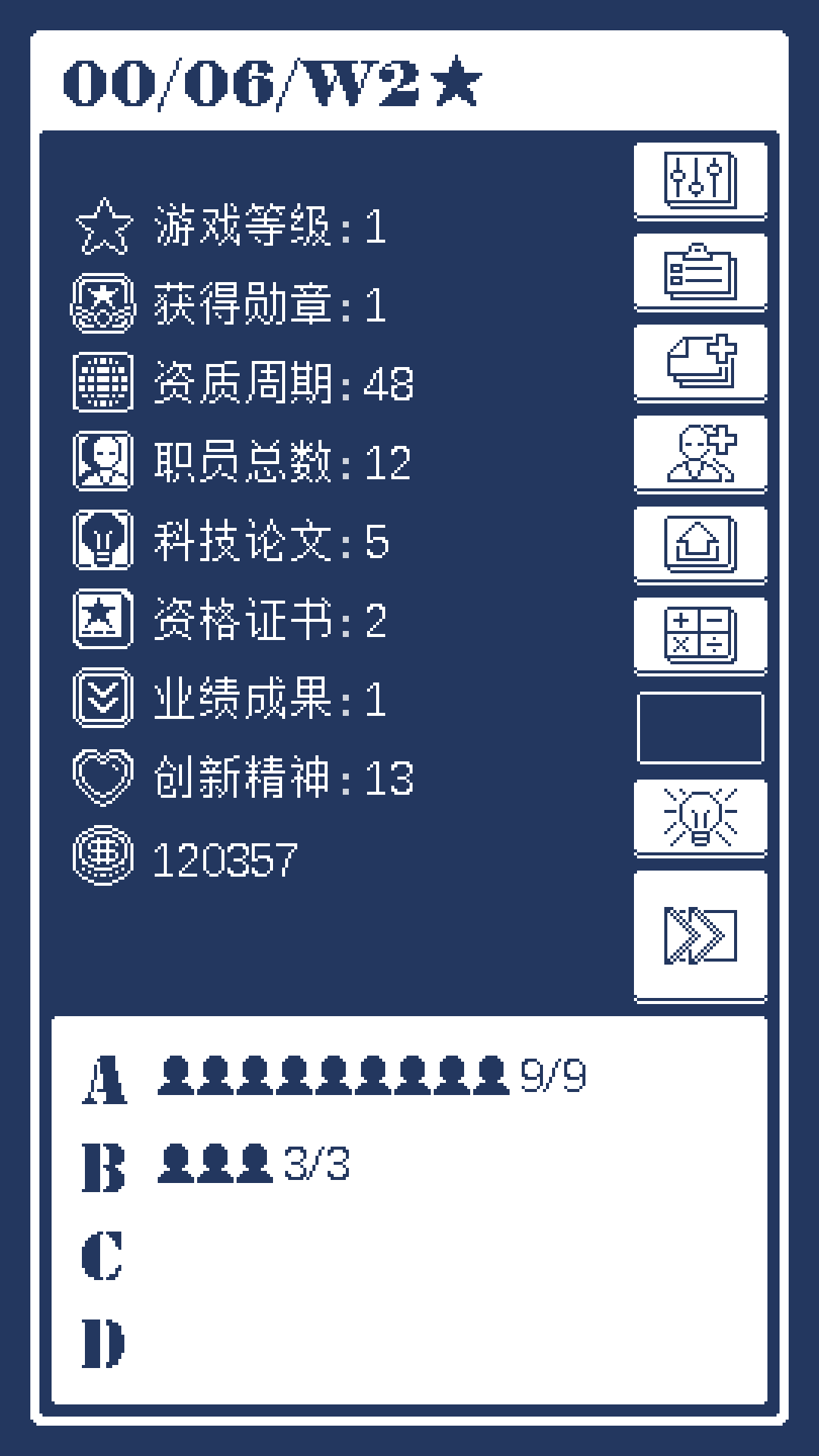Image resolution: width=819 pixels, height=1456 pixels.
Task: Open the briefcase projects button
Action: click(x=700, y=271)
